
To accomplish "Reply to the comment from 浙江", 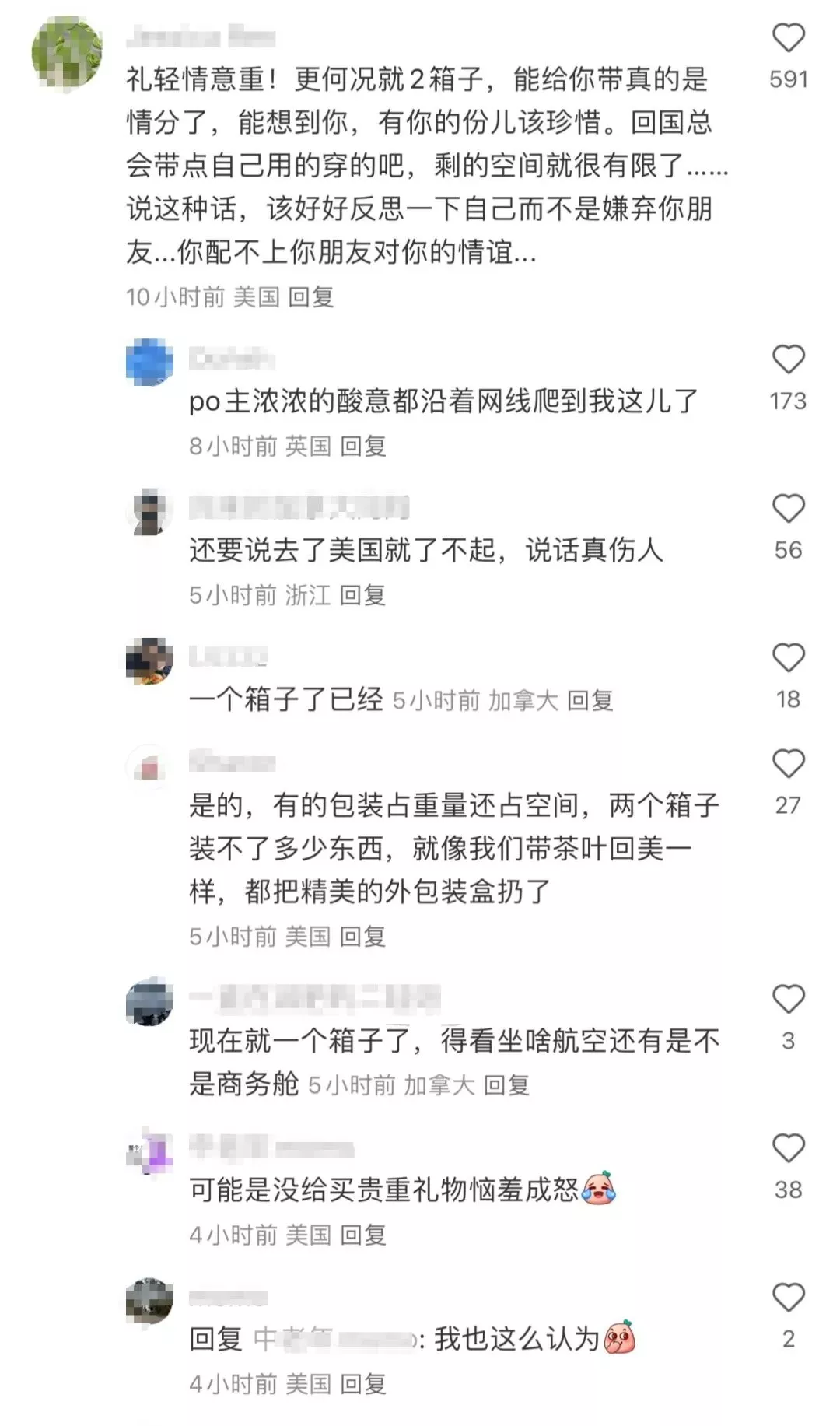I will coord(362,595).
